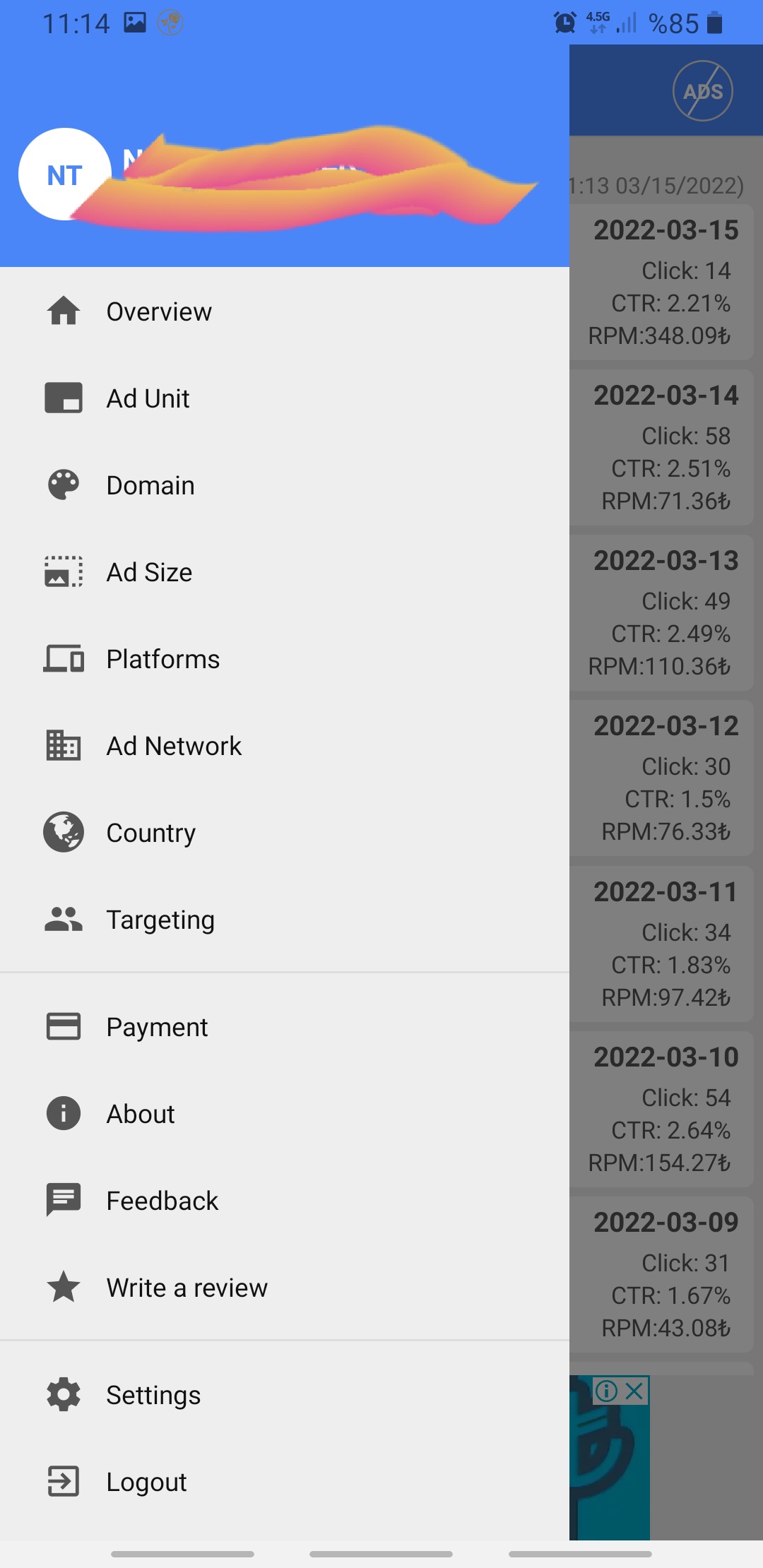Open the Domain menu item

click(285, 485)
